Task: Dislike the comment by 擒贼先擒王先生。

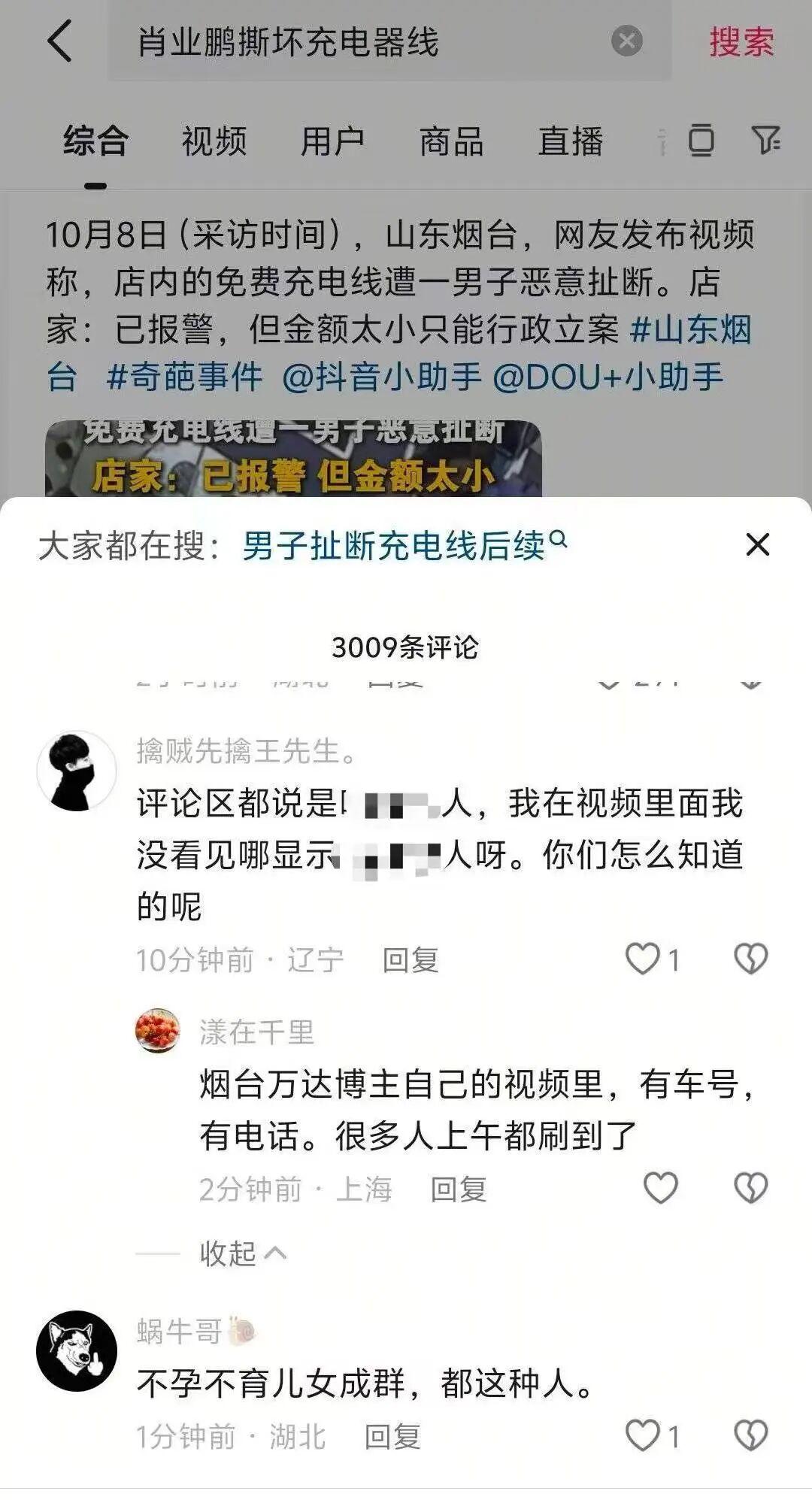Action: click(x=750, y=959)
